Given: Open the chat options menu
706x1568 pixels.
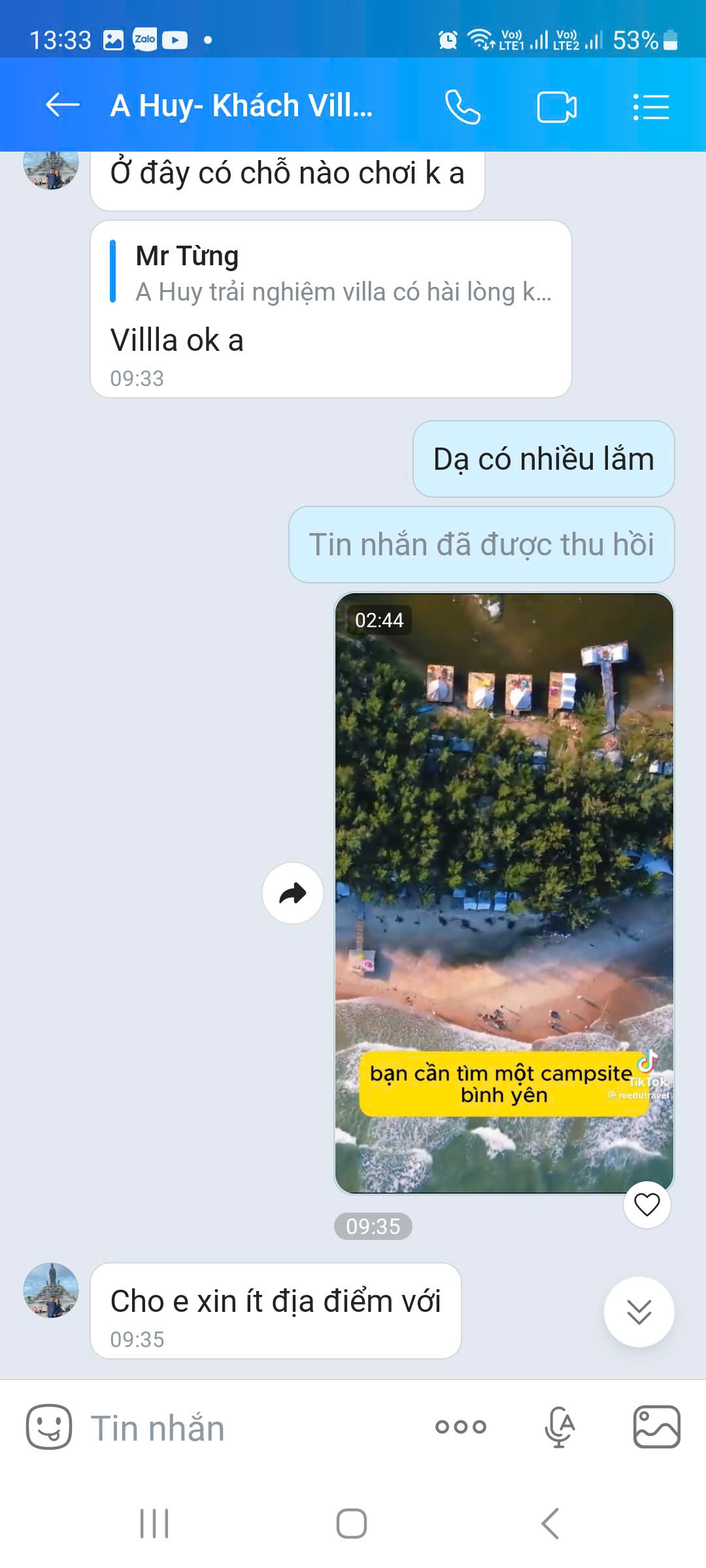Looking at the screenshot, I should 650,106.
